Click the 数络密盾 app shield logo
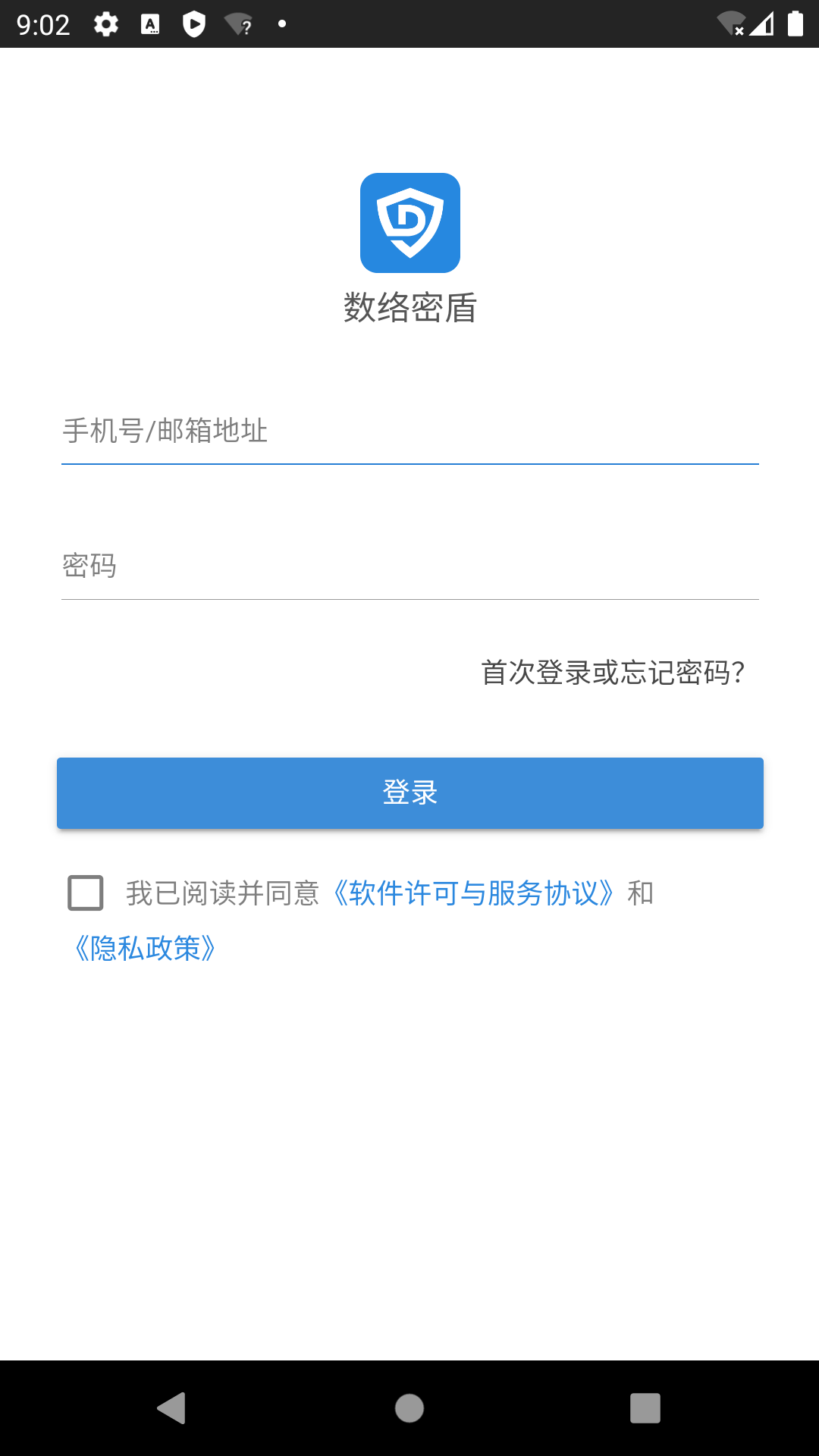Viewport: 819px width, 1456px height. tap(409, 222)
